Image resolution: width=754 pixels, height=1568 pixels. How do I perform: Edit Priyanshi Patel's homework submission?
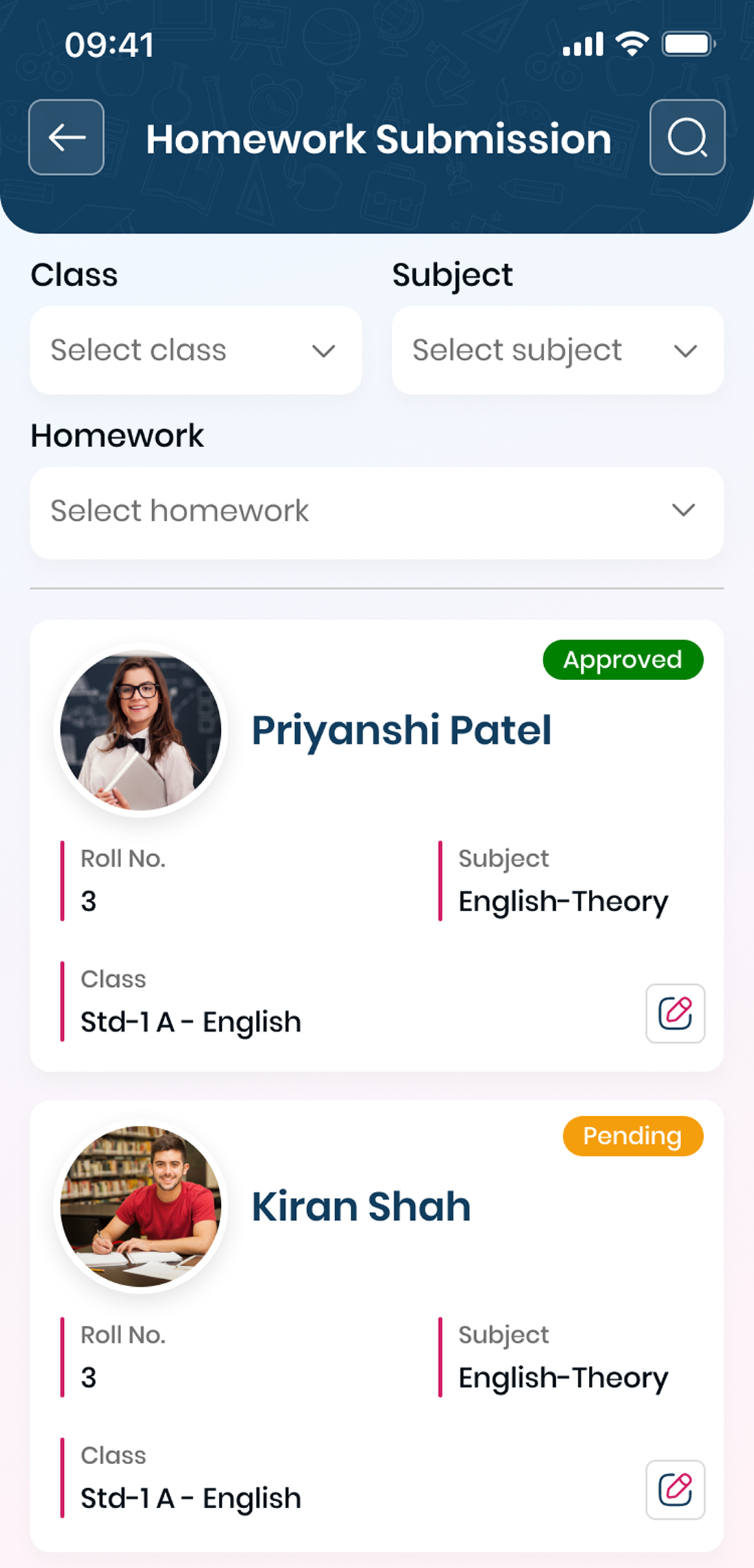676,1013
